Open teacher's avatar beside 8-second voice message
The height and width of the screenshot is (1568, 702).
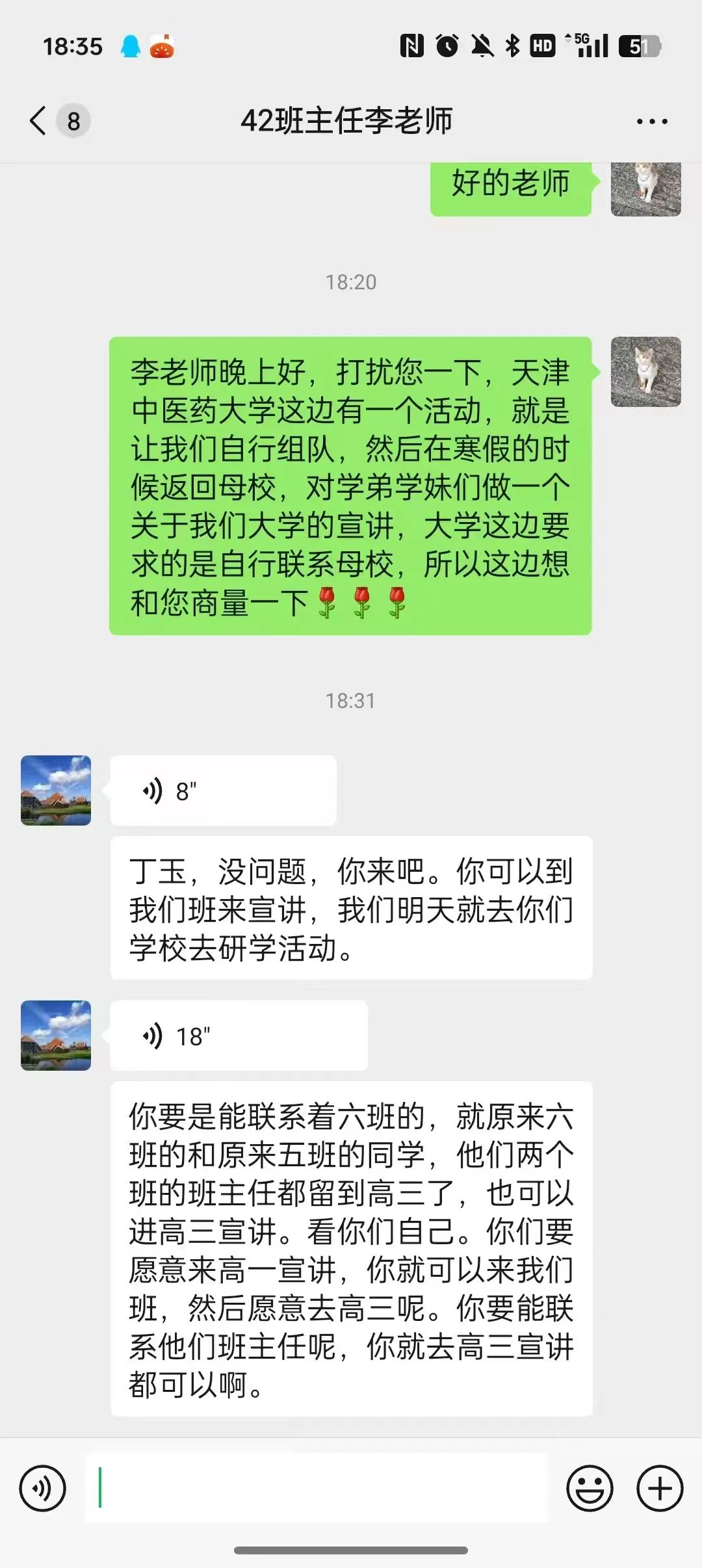(x=56, y=791)
